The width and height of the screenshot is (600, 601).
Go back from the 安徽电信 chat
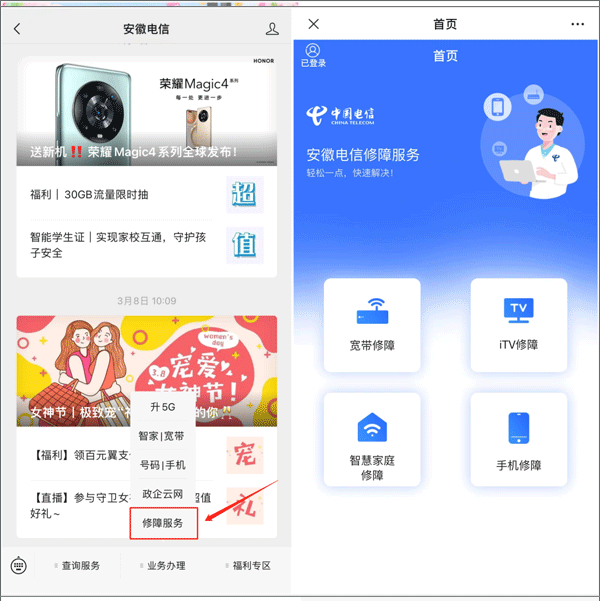point(17,29)
